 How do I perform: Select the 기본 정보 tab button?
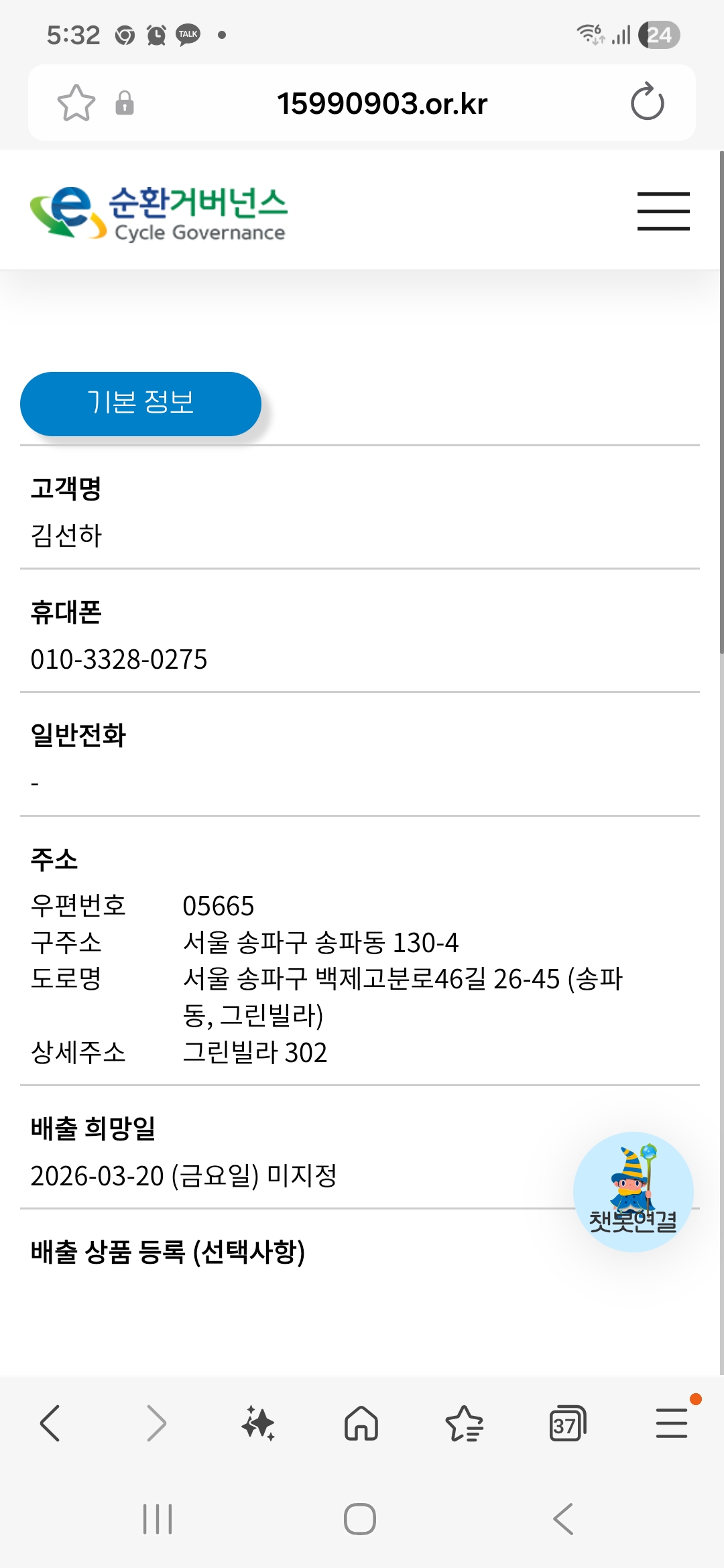tap(141, 403)
